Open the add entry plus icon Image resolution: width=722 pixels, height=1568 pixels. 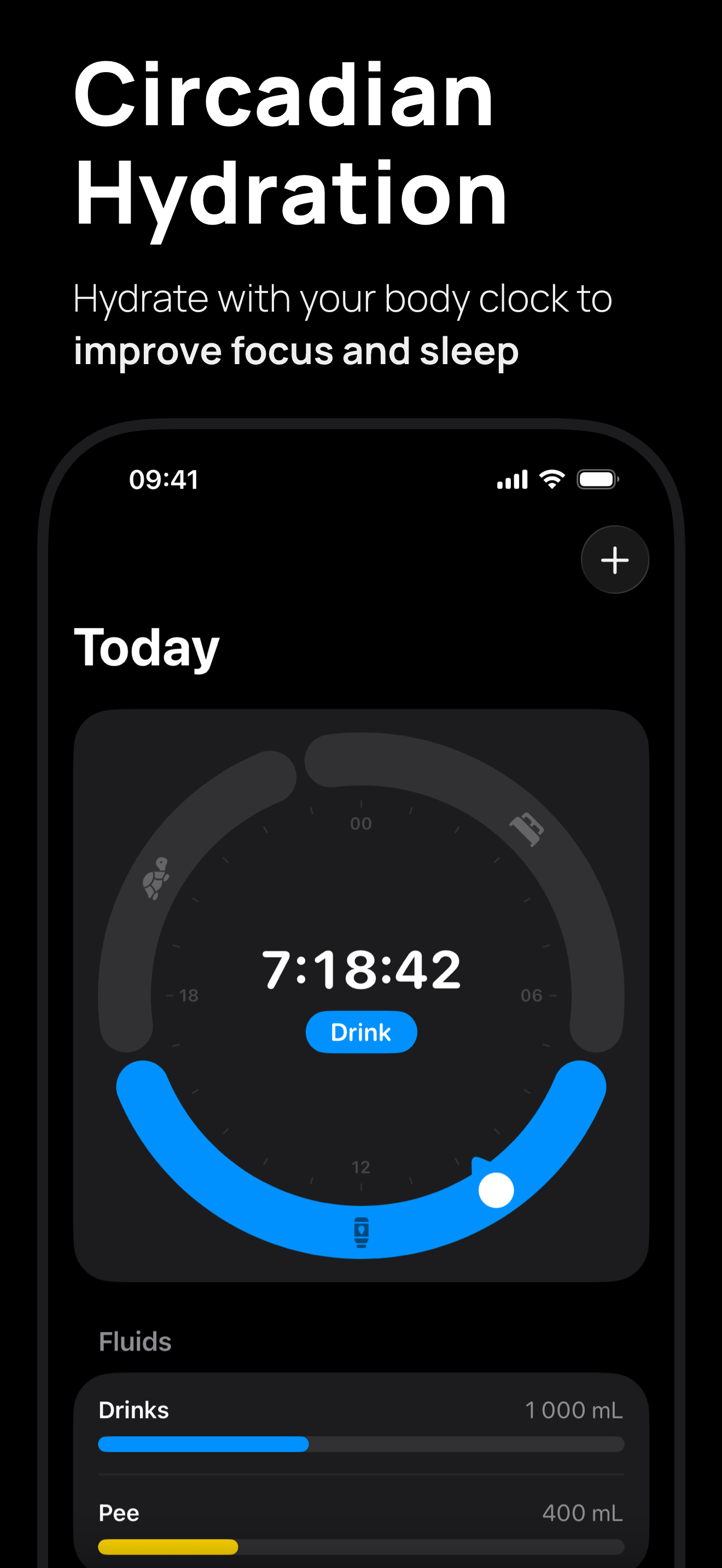(x=614, y=559)
